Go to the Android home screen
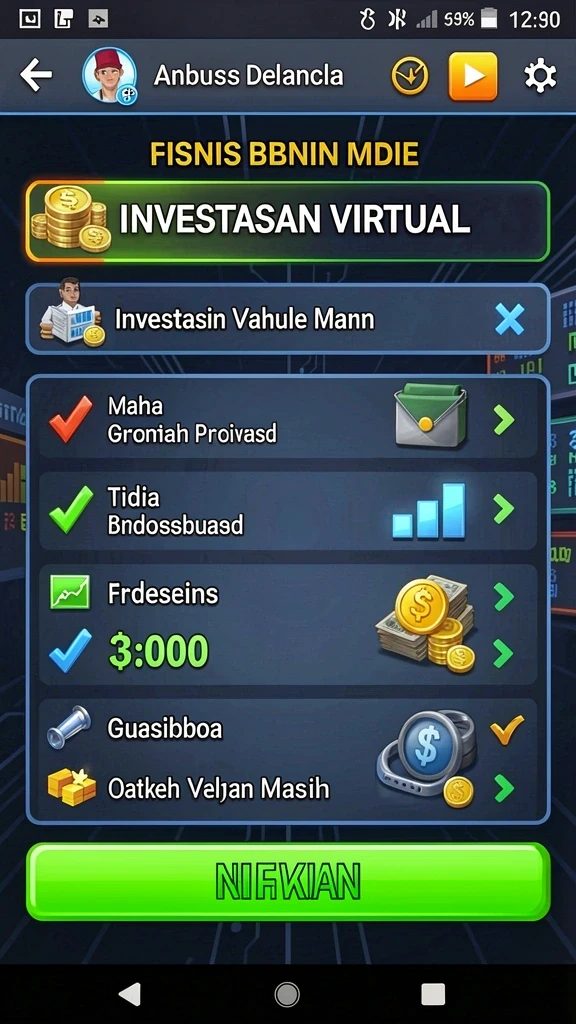Viewport: 576px width, 1024px height. pyautogui.click(x=287, y=995)
